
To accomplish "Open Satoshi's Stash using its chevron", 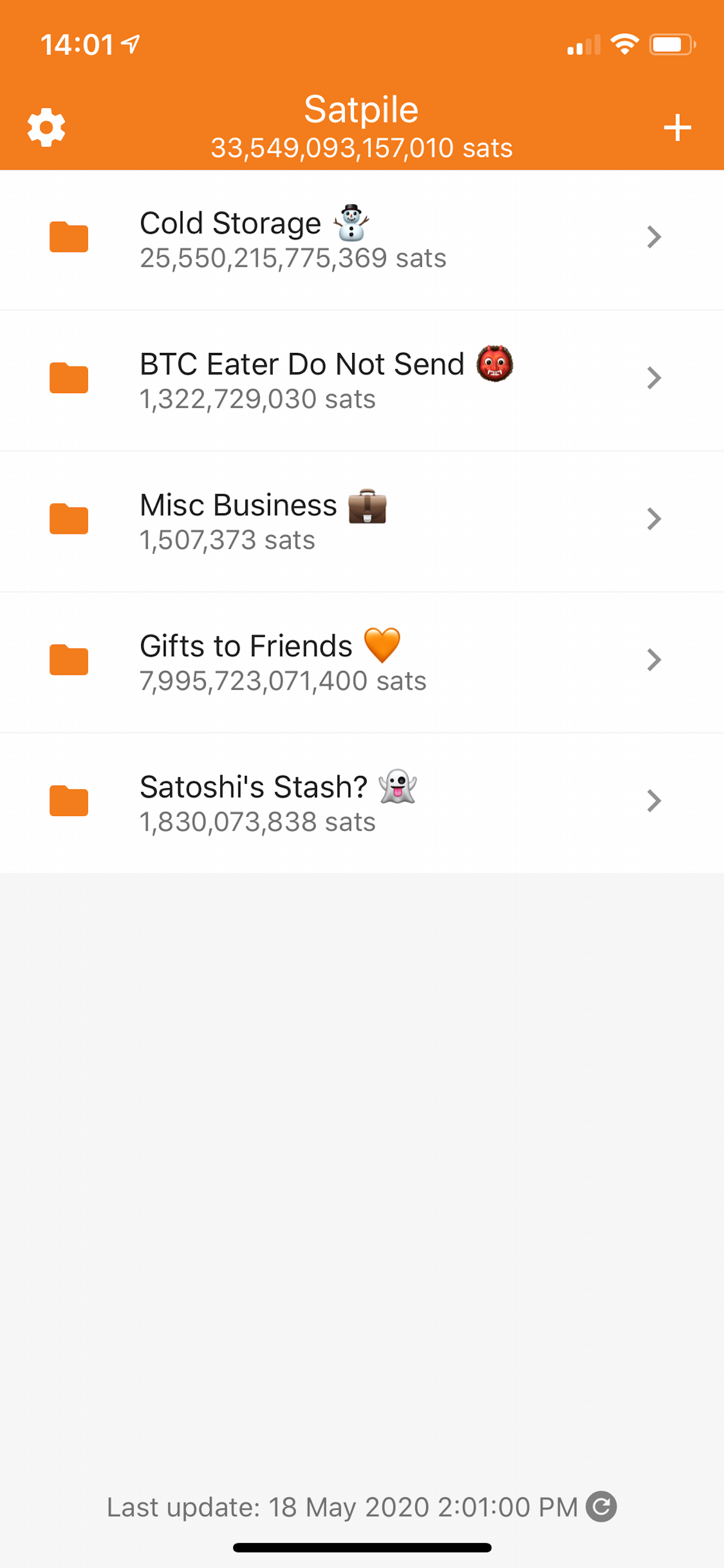I will 653,801.
